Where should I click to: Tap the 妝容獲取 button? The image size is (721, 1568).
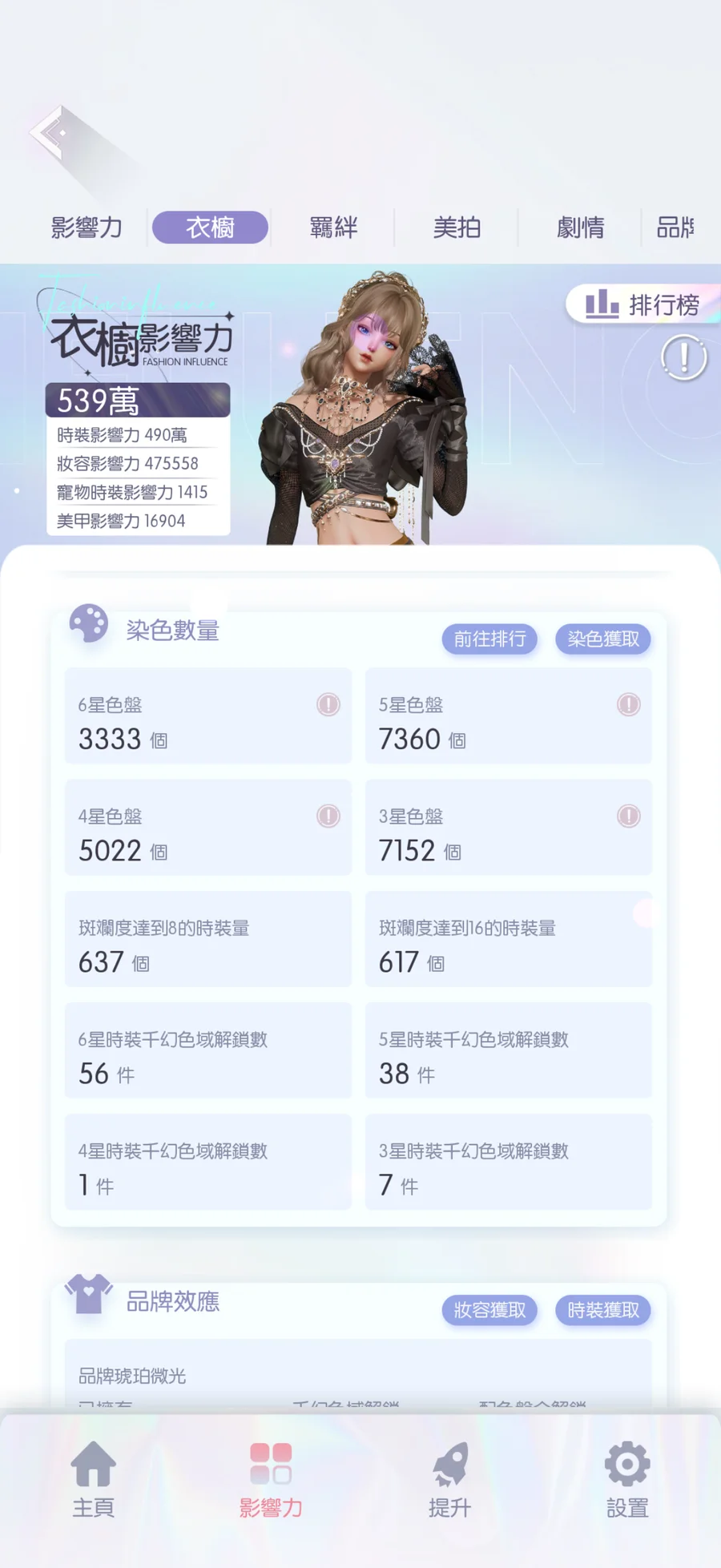click(489, 1310)
